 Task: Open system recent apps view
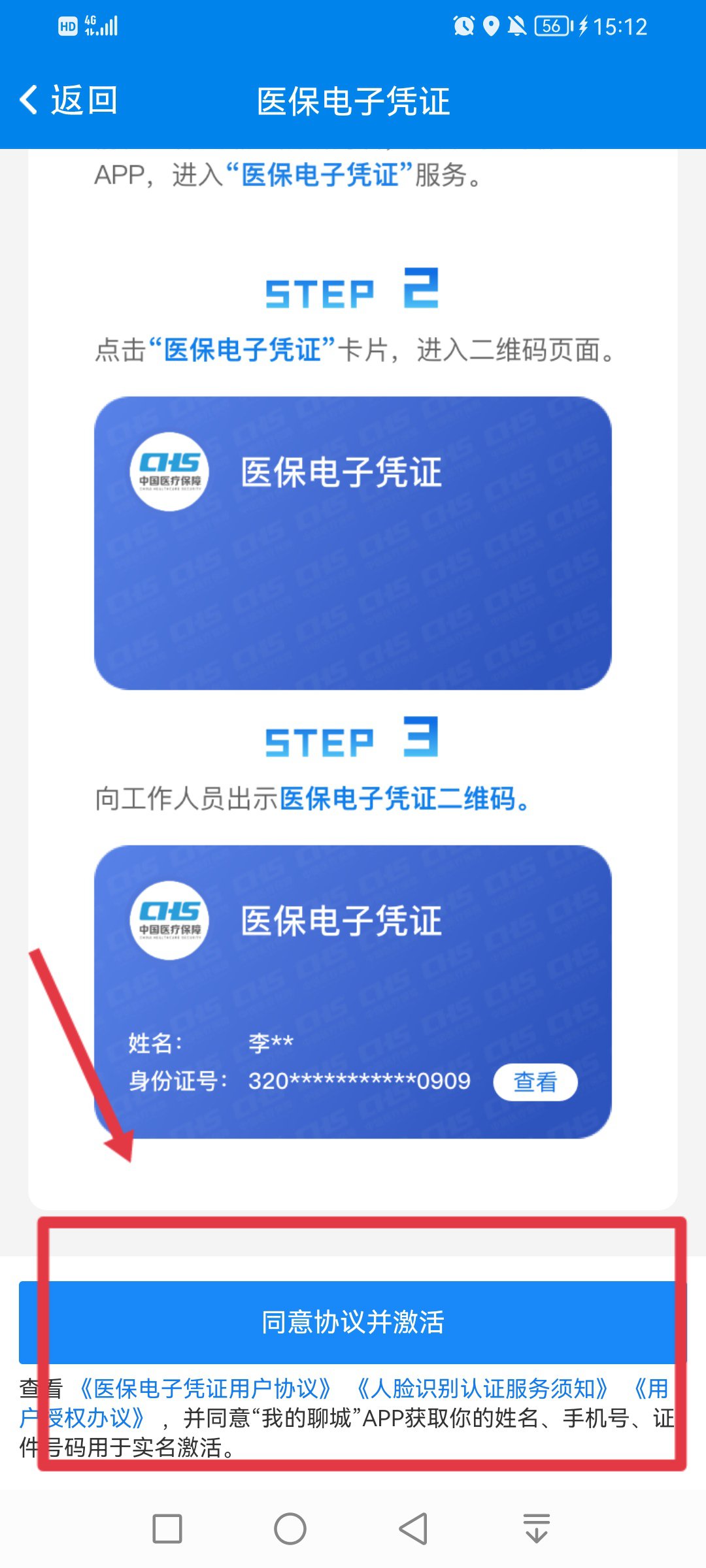click(x=167, y=1529)
